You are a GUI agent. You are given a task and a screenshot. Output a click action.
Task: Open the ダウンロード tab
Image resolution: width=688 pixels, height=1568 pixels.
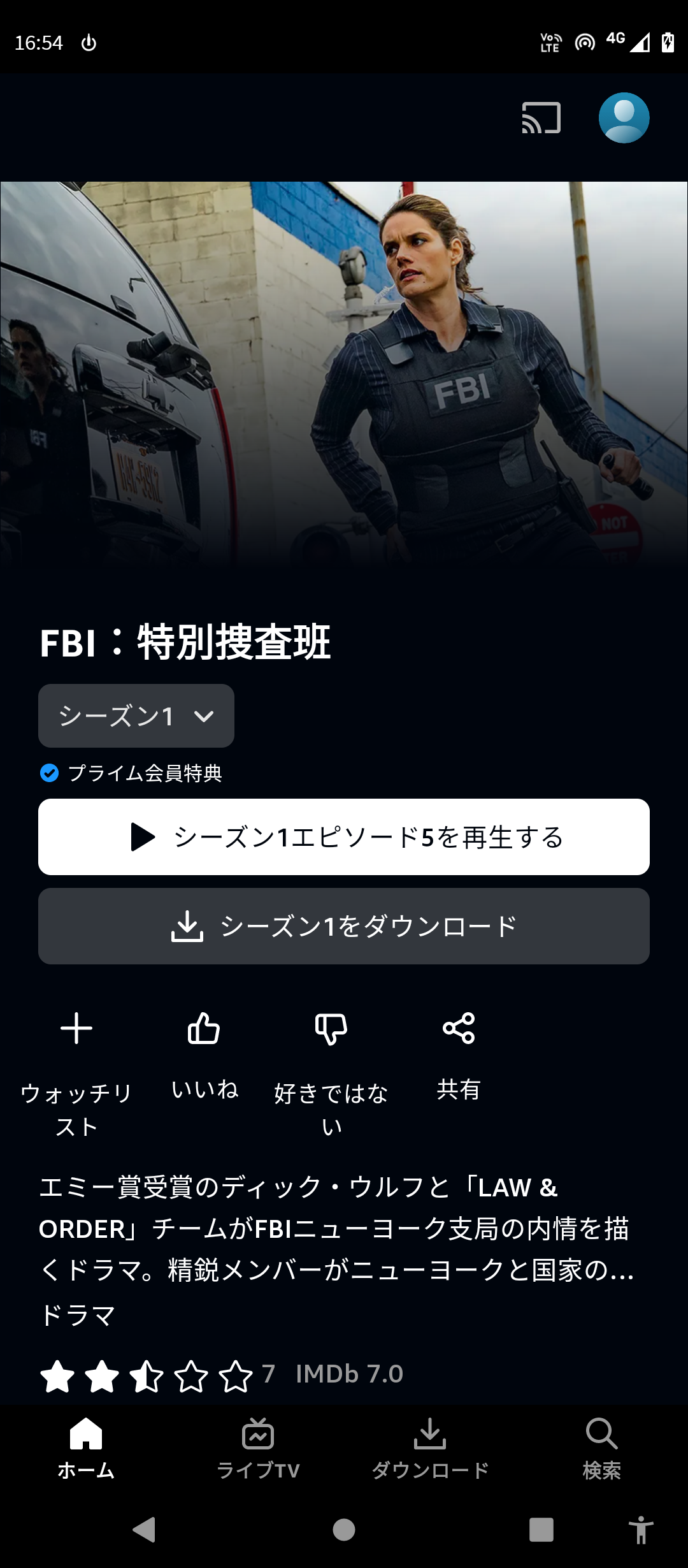tap(430, 1447)
